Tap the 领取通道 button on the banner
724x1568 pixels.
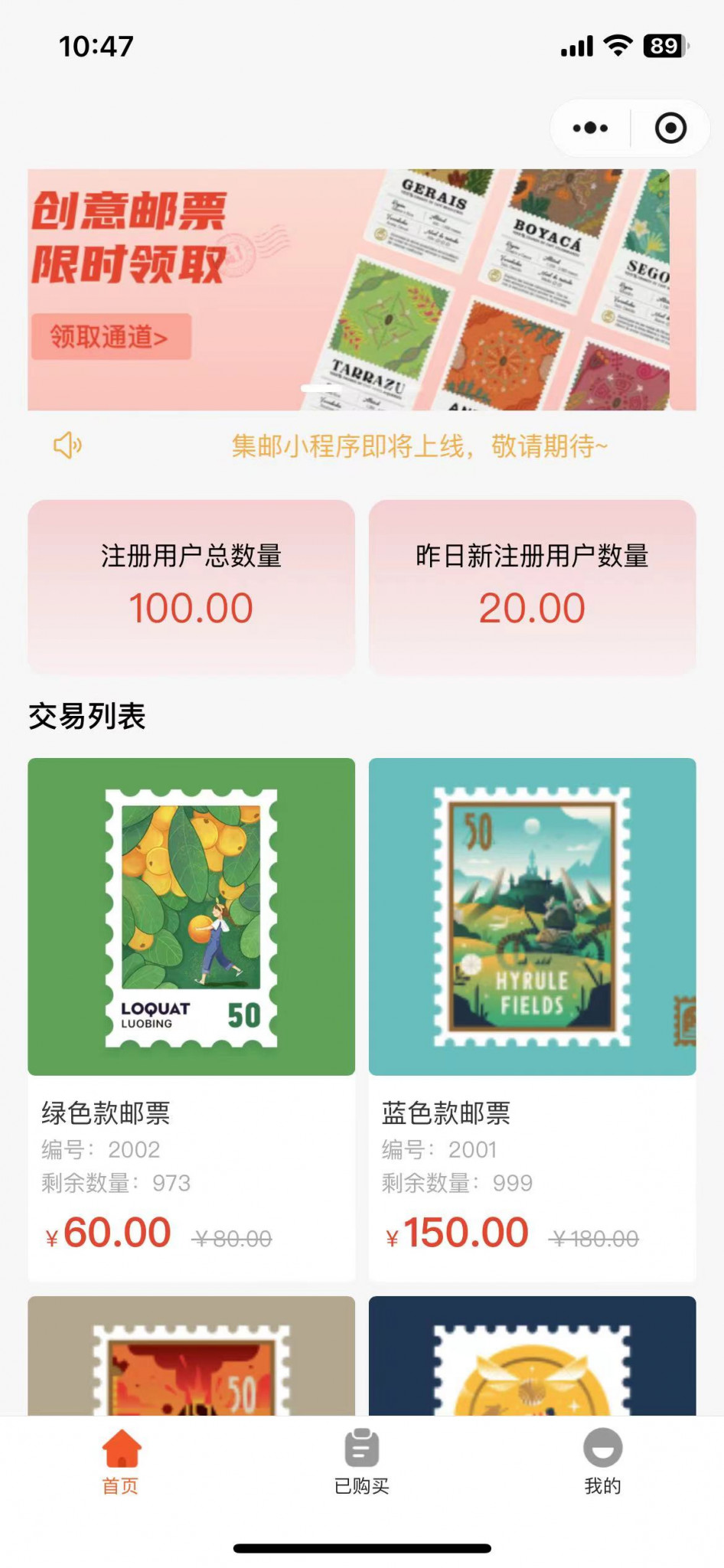click(x=111, y=336)
